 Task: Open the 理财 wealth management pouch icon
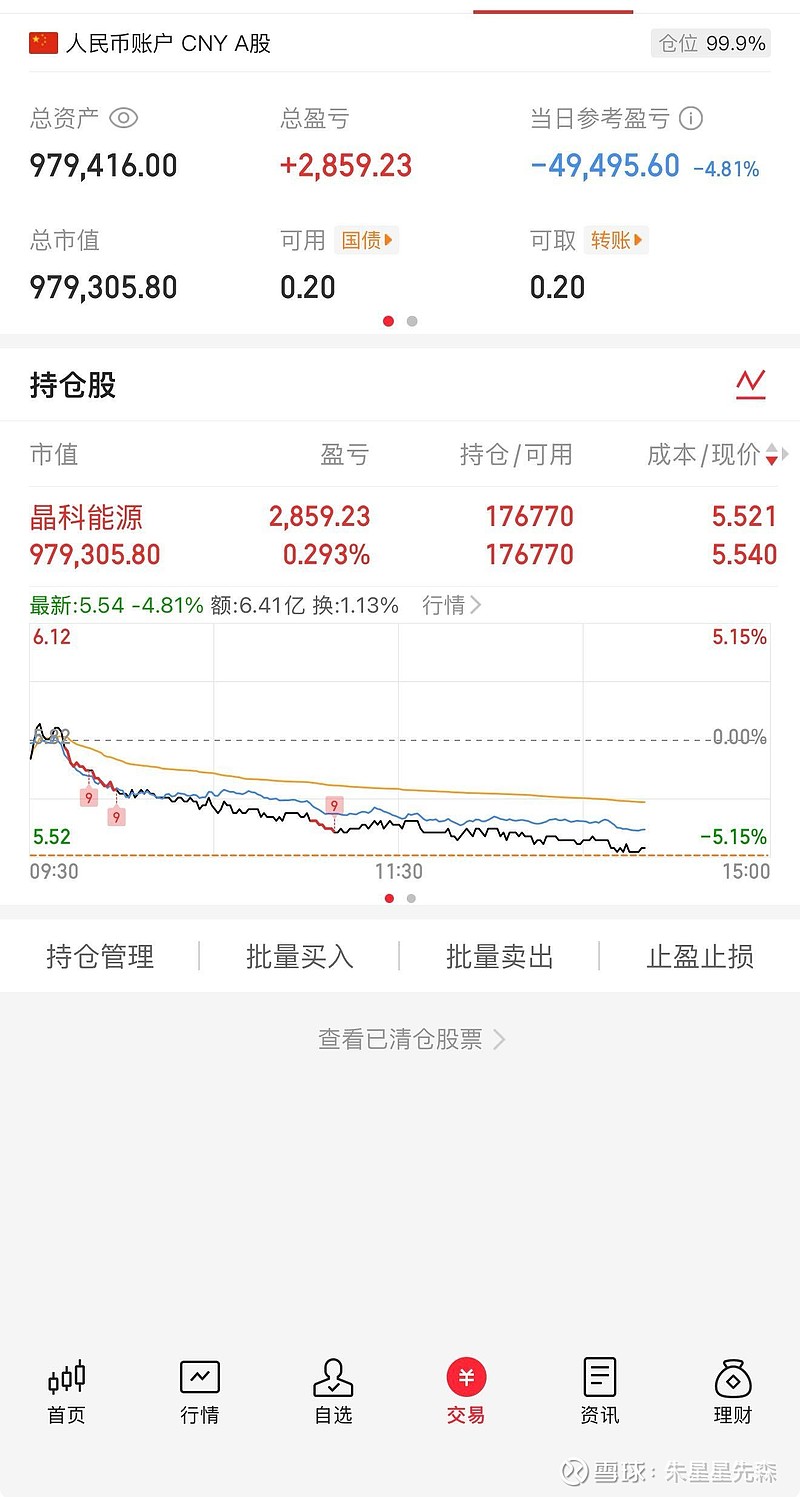pos(732,1378)
